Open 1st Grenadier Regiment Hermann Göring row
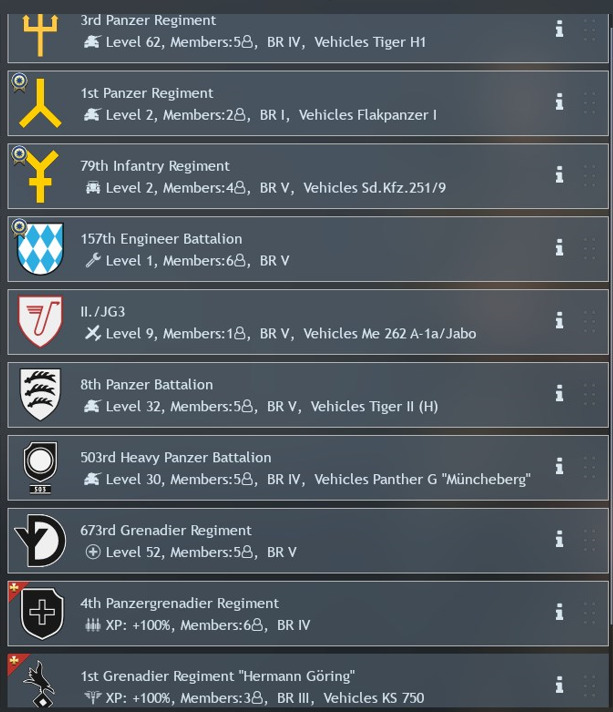Image resolution: width=613 pixels, height=712 pixels. pyautogui.click(x=300, y=685)
